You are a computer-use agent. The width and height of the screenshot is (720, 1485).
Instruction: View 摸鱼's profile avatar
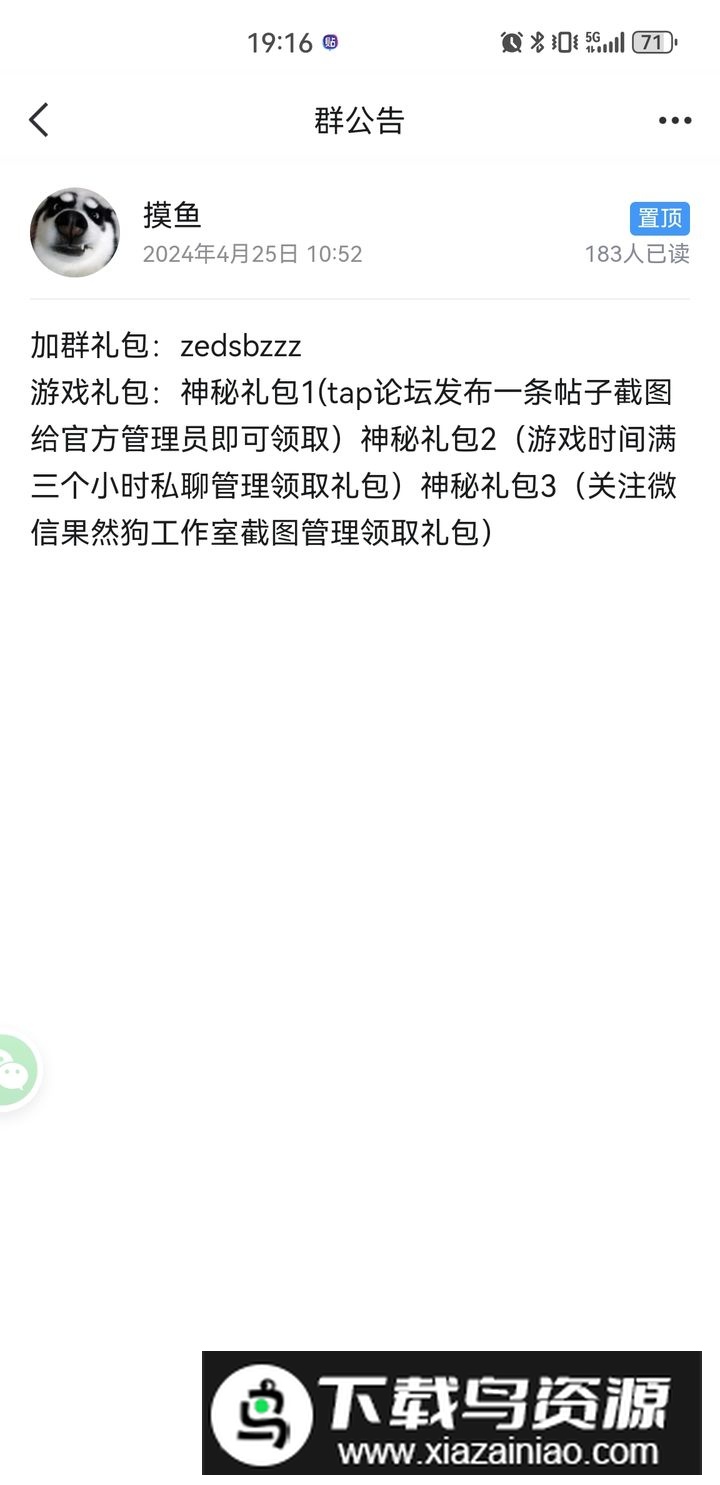(x=75, y=232)
